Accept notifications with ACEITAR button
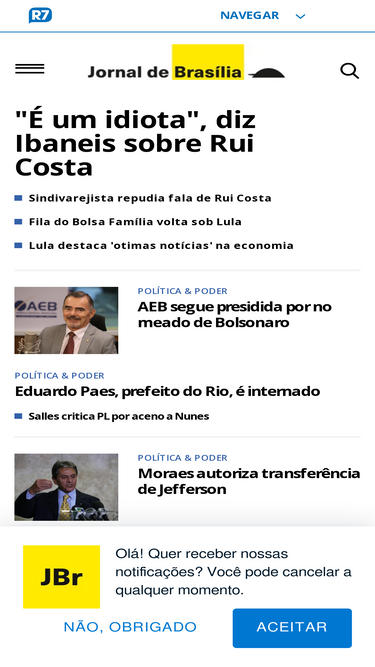The width and height of the screenshot is (375, 667). (x=292, y=628)
